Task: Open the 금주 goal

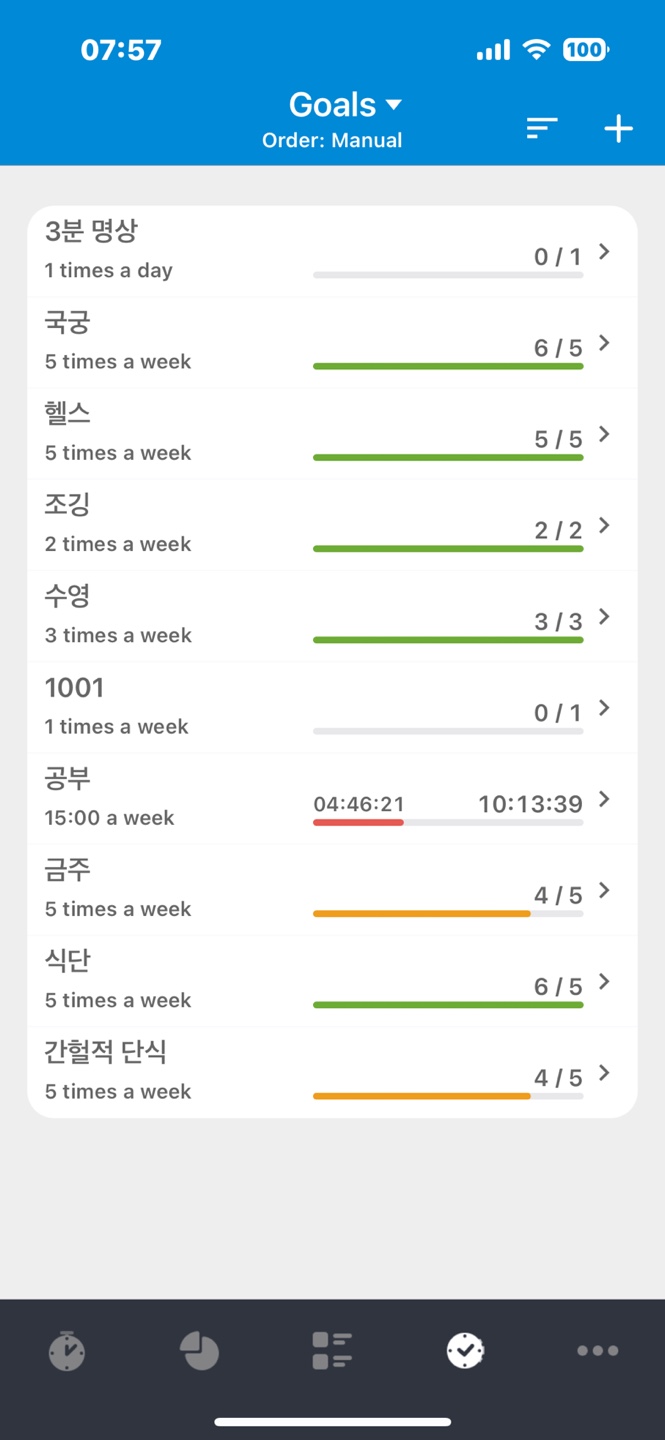Action: coord(332,890)
